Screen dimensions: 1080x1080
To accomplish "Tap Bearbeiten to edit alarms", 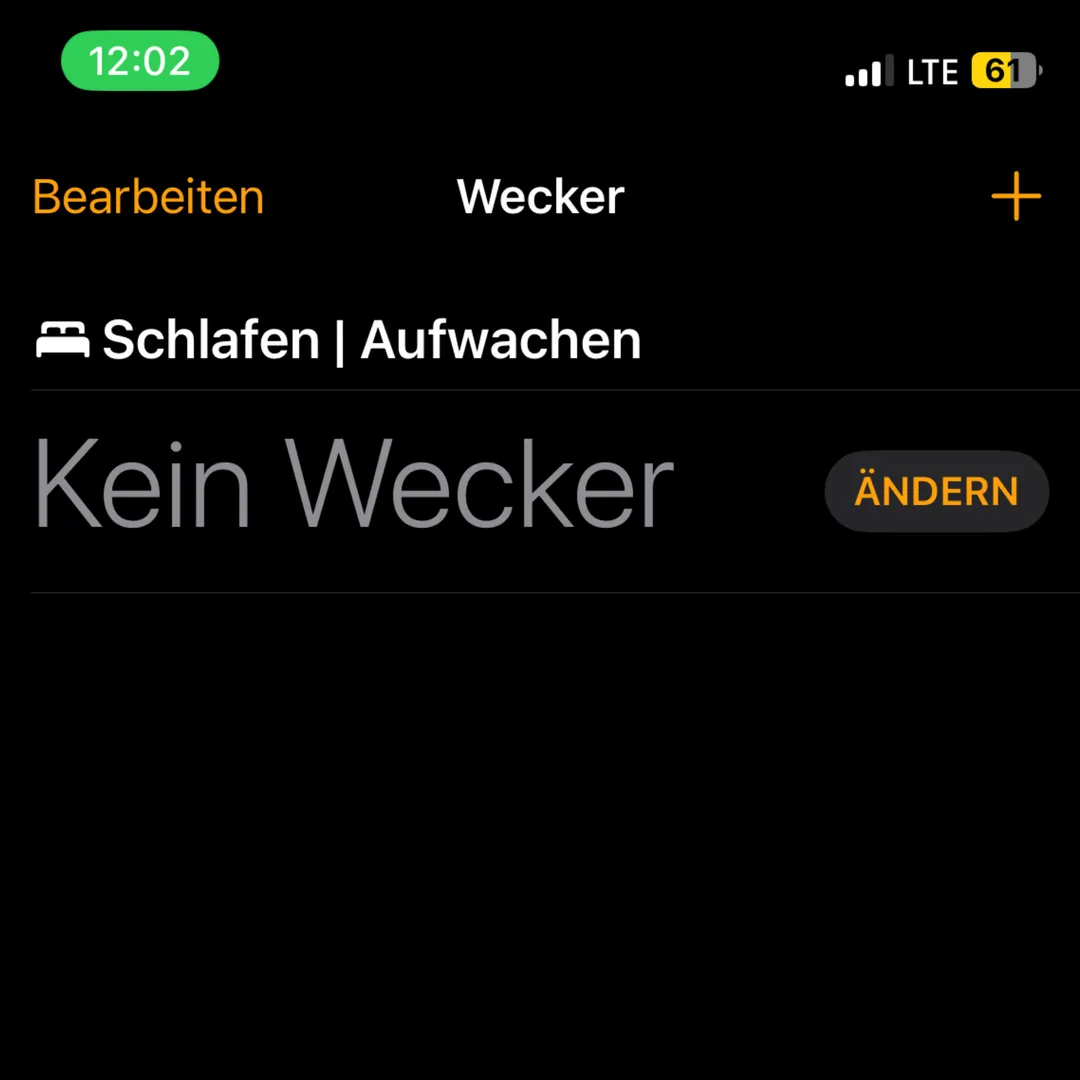I will (x=148, y=197).
